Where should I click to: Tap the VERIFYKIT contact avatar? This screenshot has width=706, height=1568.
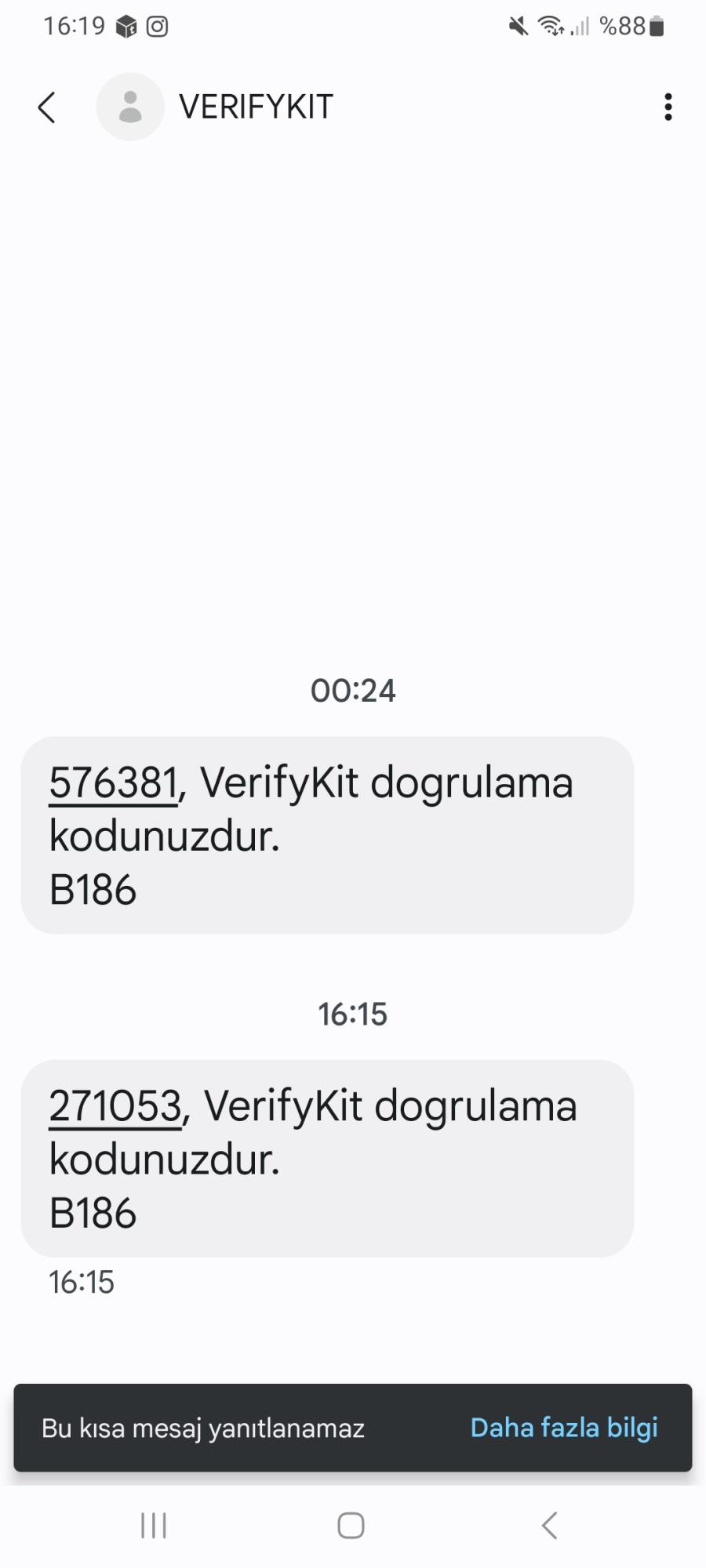coord(129,107)
